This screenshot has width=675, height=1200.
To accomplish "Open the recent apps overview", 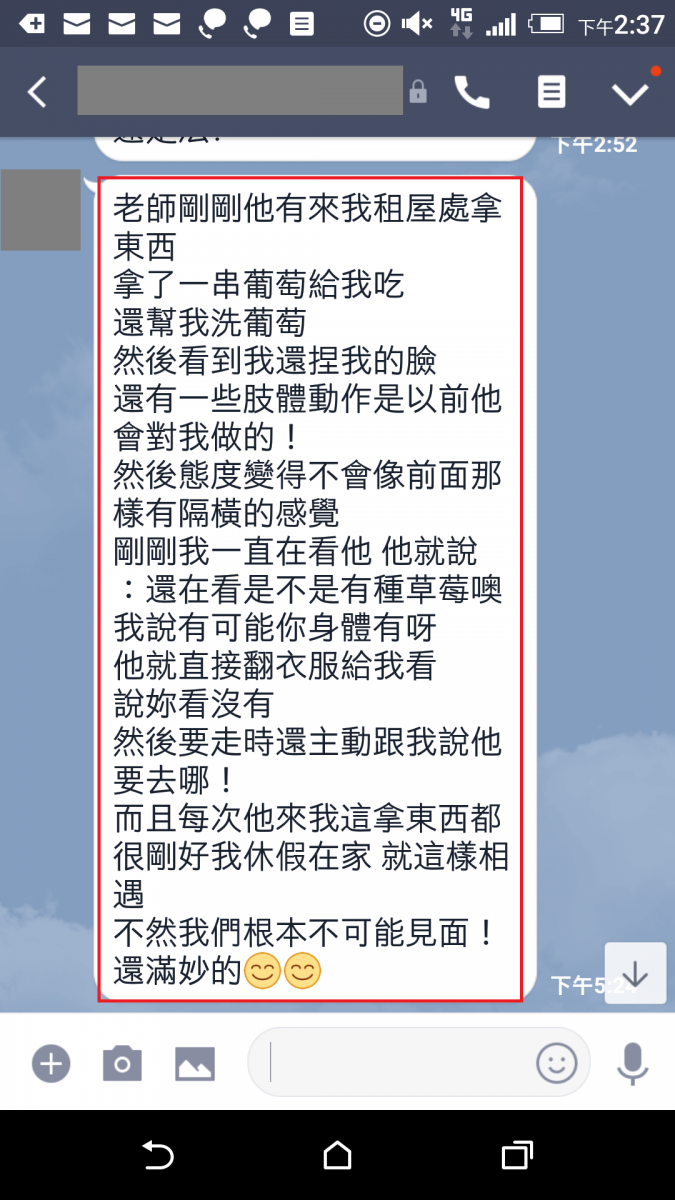I will pyautogui.click(x=516, y=1156).
